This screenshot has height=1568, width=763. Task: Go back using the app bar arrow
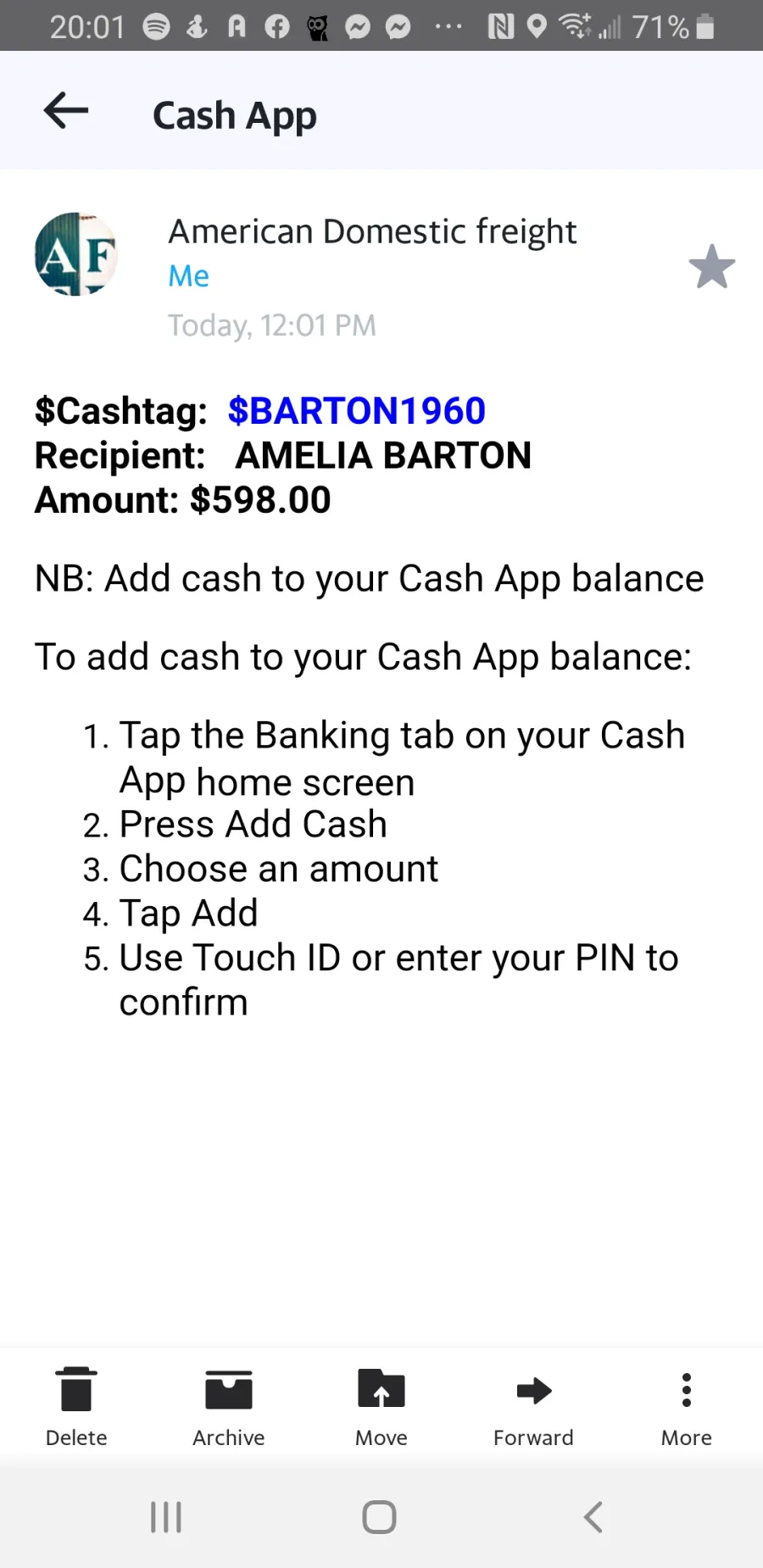(66, 110)
